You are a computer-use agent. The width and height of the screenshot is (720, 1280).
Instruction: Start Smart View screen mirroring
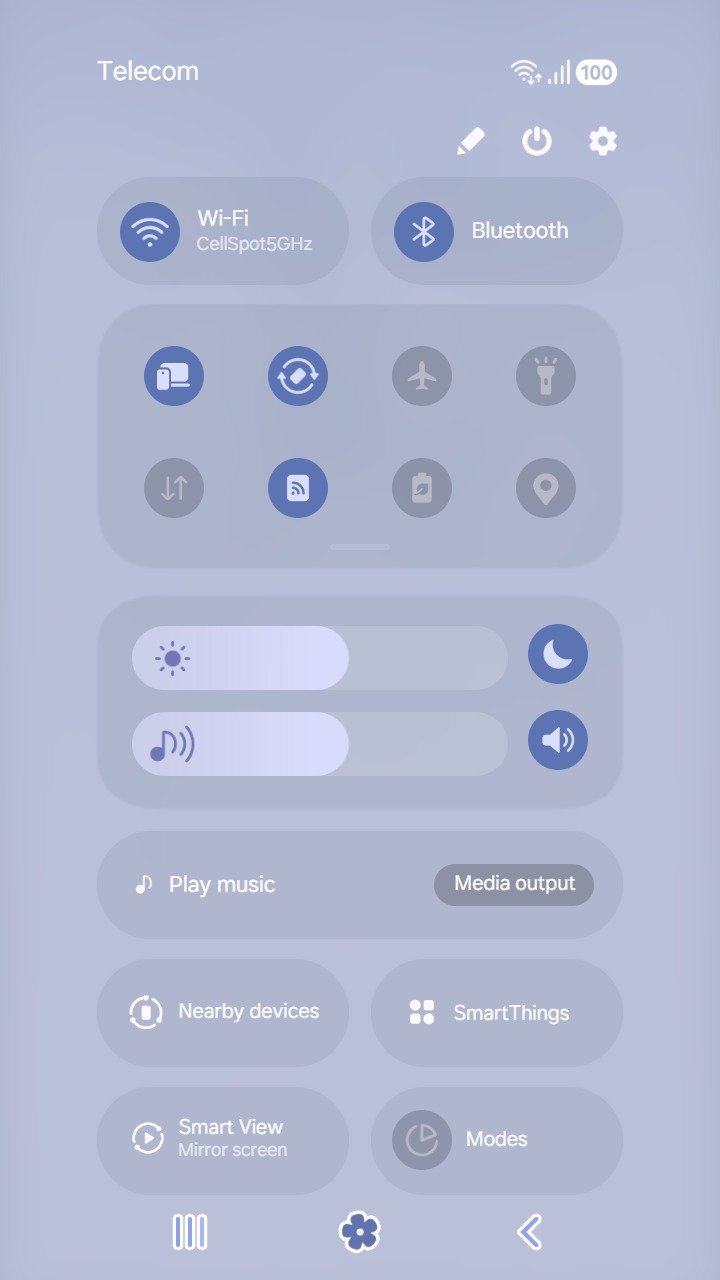tap(223, 1140)
